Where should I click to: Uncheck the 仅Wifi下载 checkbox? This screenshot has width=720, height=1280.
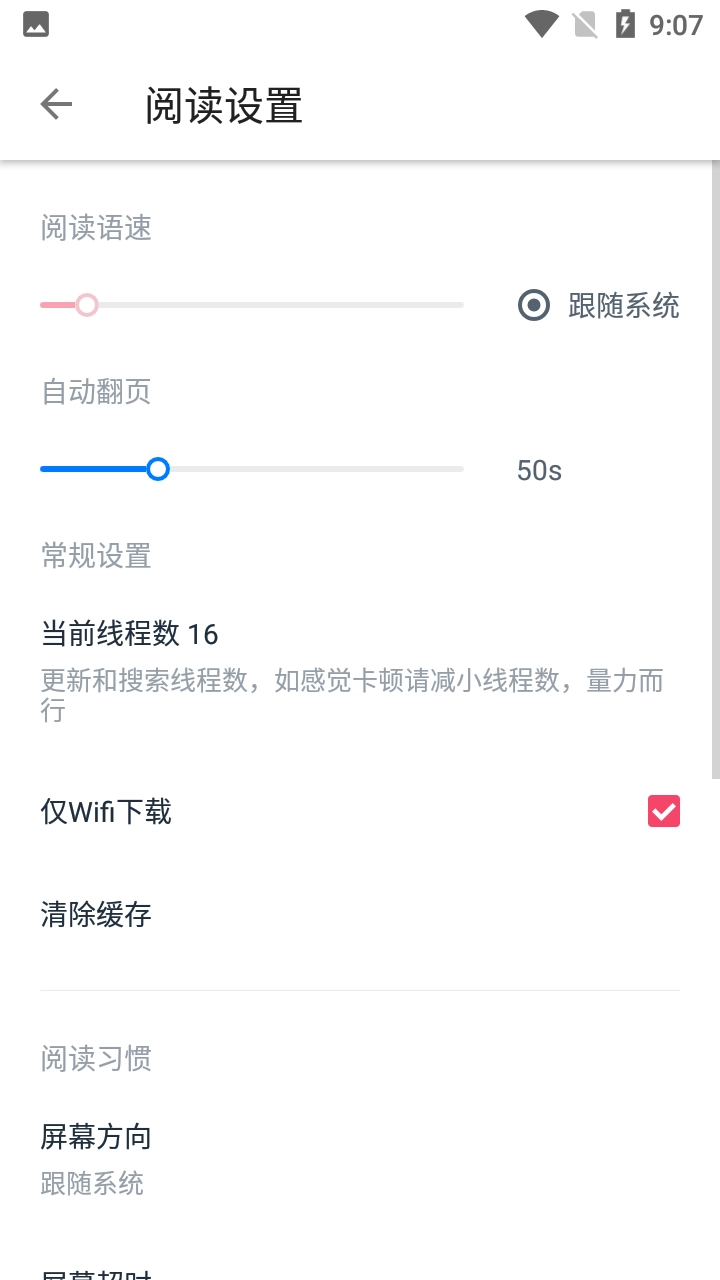[663, 811]
